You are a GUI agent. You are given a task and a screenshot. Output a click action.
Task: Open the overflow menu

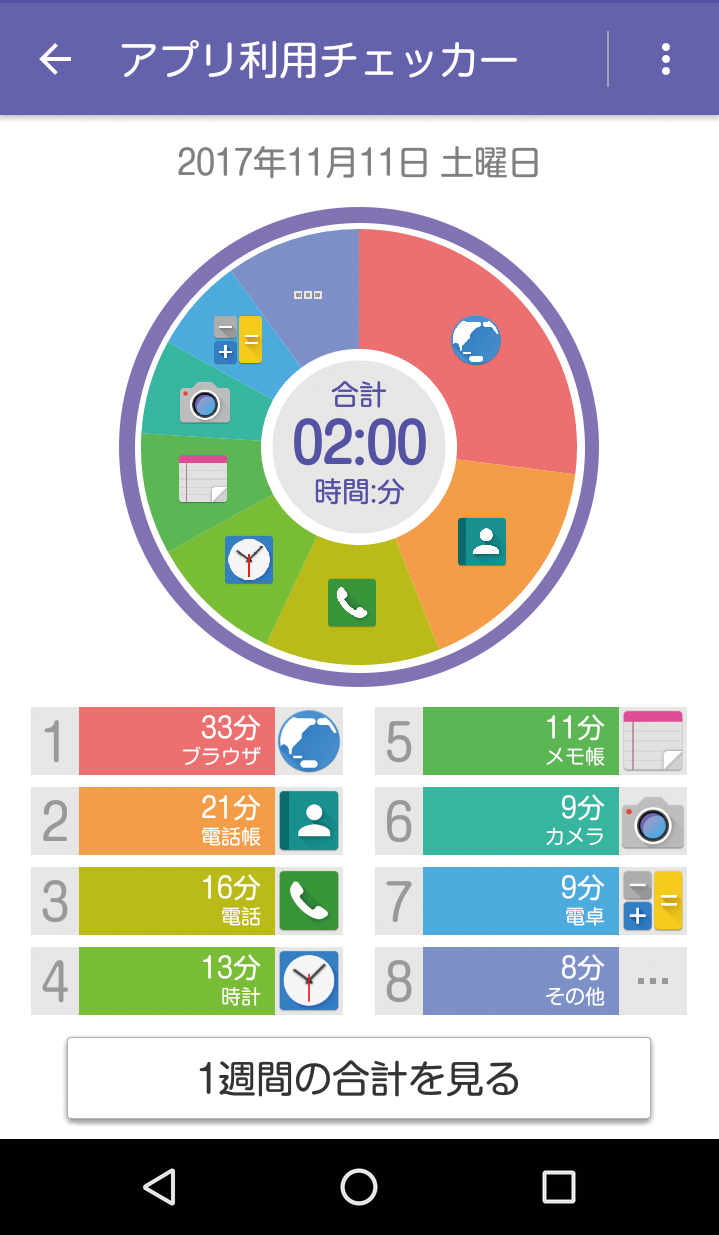click(x=666, y=59)
